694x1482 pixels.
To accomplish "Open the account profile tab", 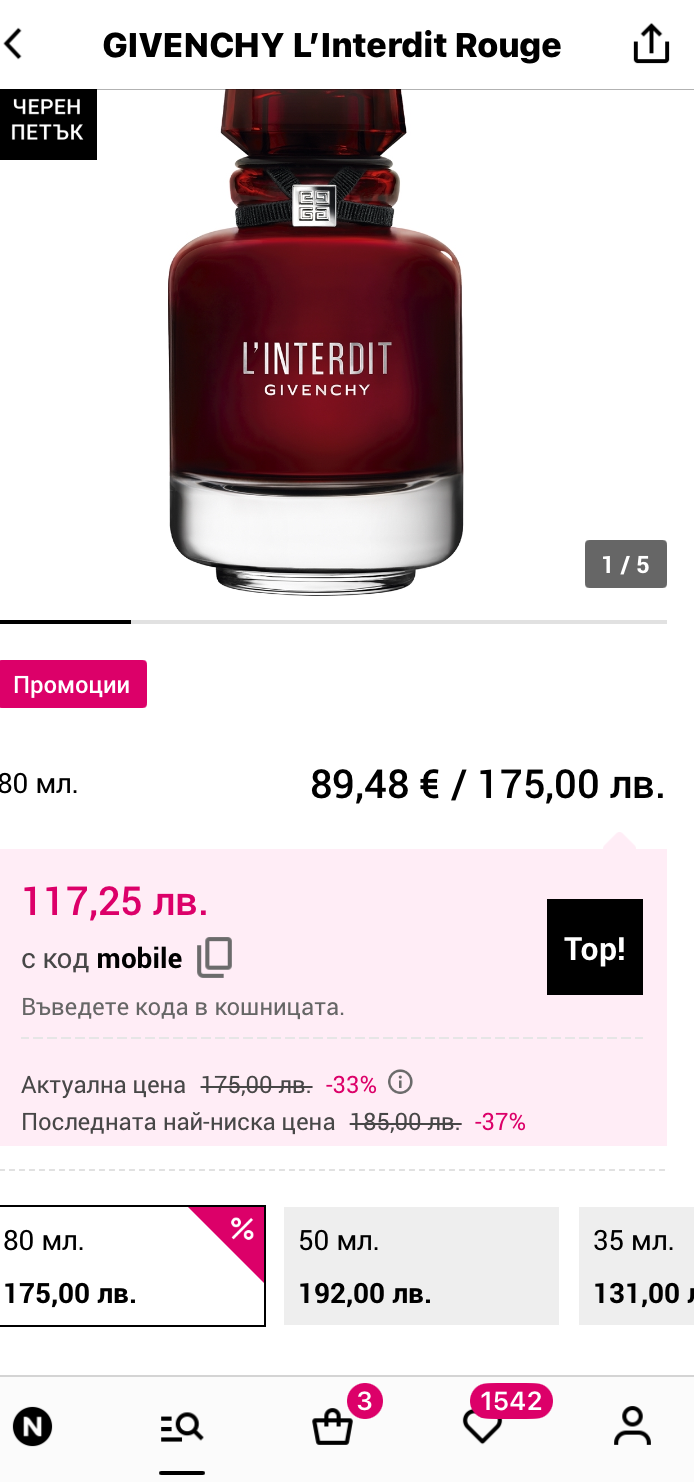I will [x=632, y=1427].
